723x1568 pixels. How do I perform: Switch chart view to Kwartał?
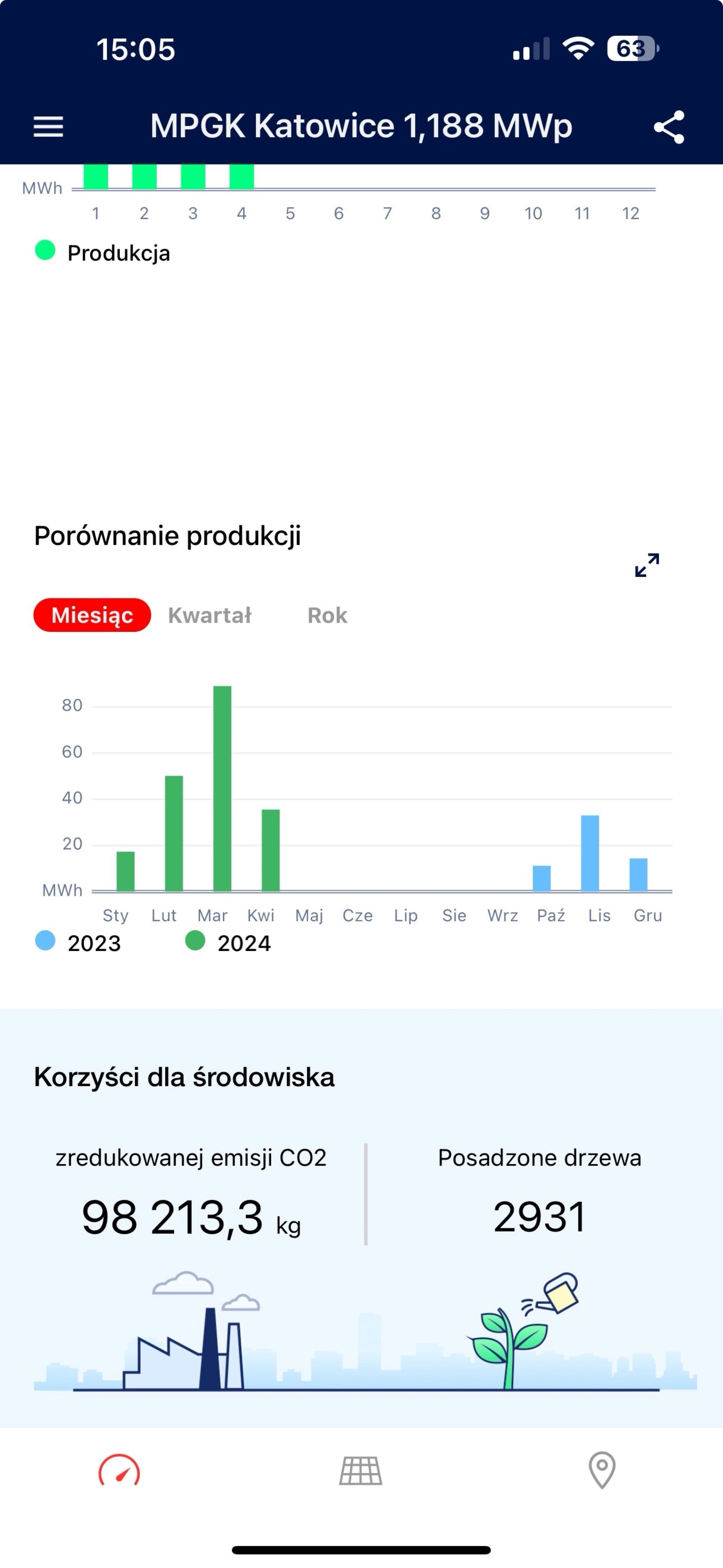pyautogui.click(x=210, y=615)
